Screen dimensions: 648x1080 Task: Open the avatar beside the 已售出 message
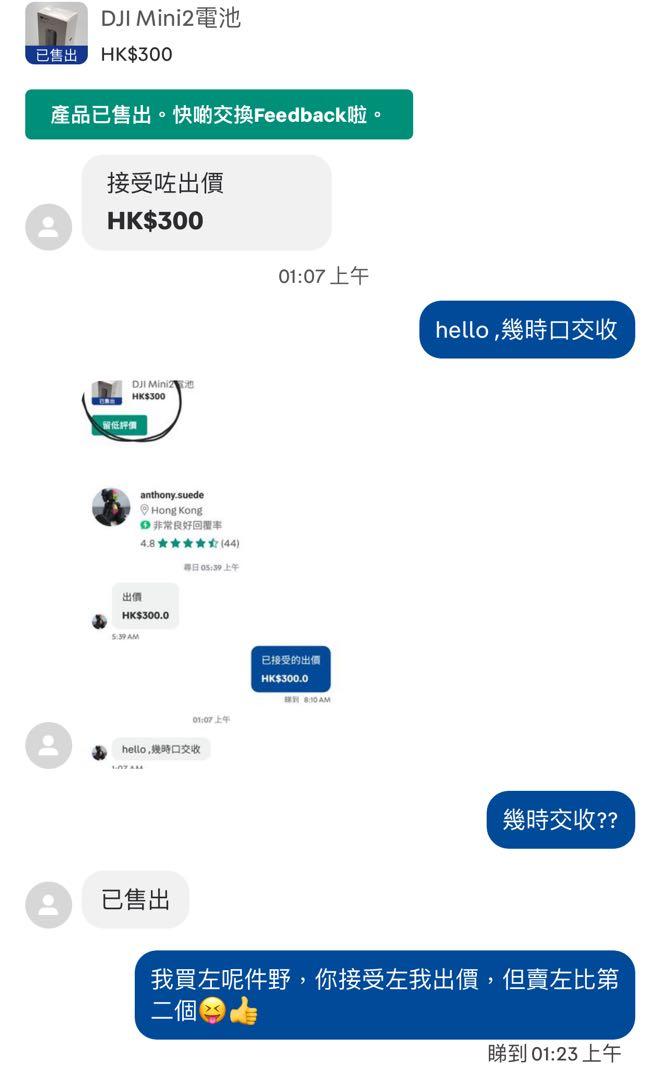click(48, 905)
